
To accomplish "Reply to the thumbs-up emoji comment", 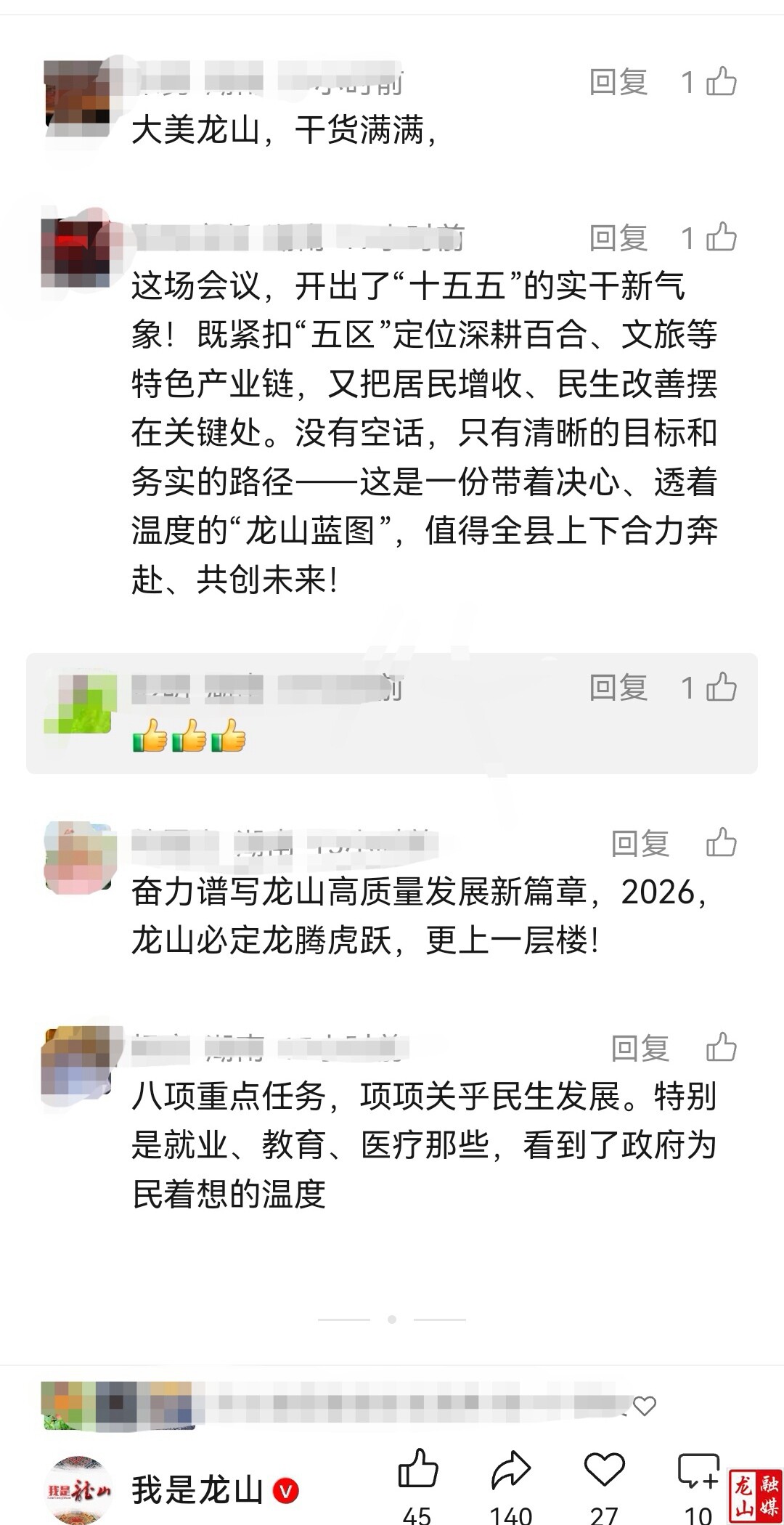I will point(618,687).
